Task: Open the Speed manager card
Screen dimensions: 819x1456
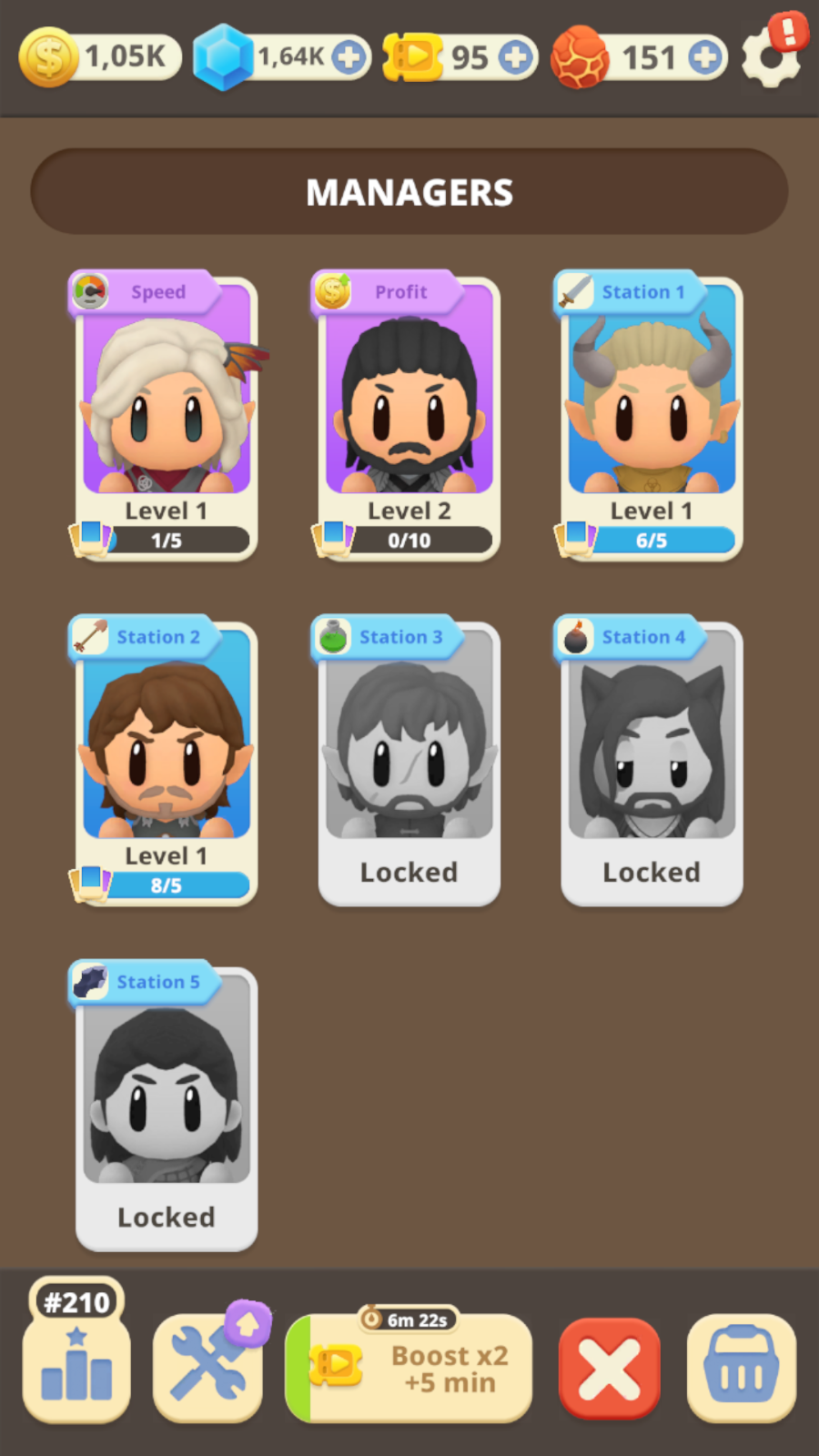Action: (165, 415)
